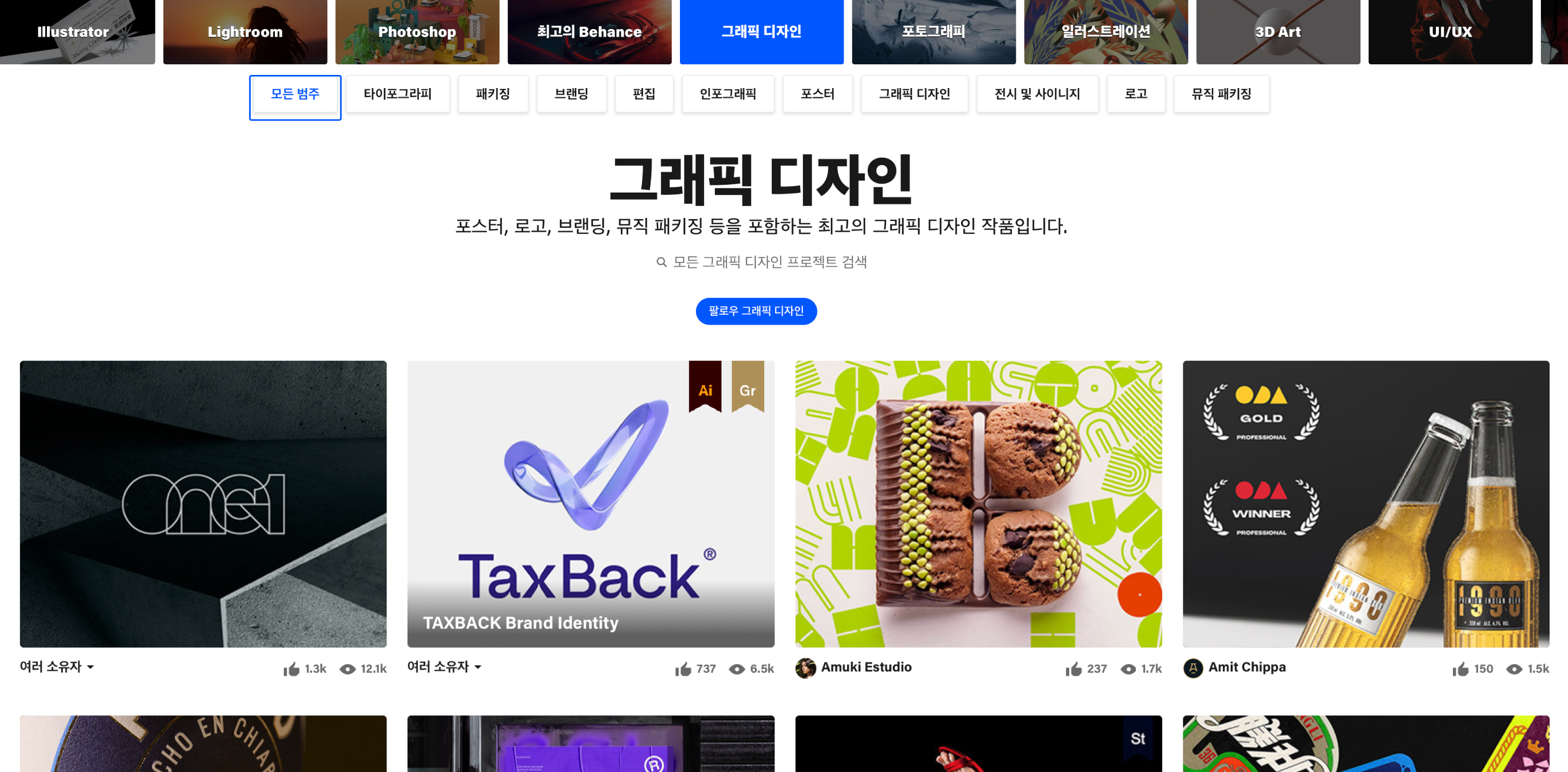Viewport: 1568px width, 772px height.
Task: Browse the 3D Art category
Action: (x=1278, y=31)
